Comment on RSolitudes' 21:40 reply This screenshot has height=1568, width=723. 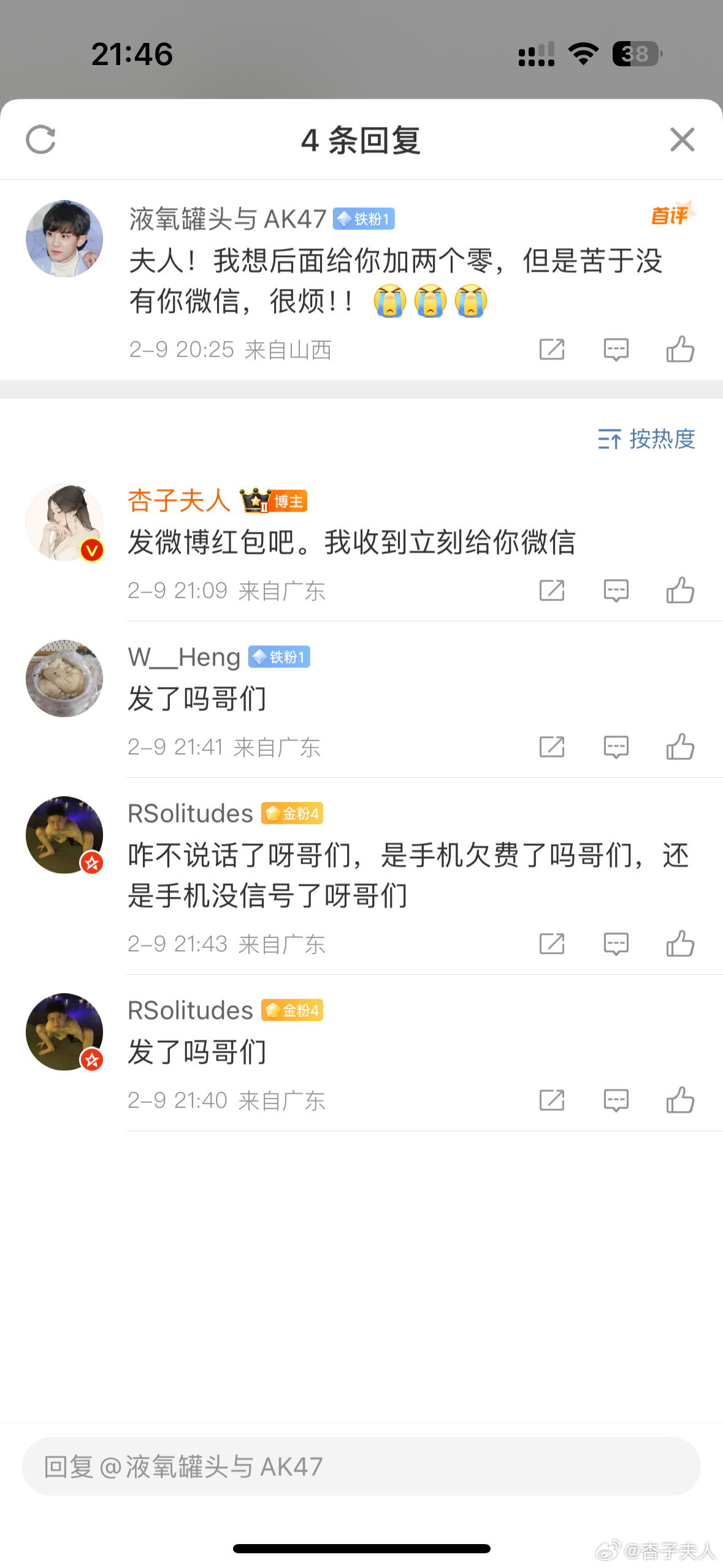pos(616,1101)
